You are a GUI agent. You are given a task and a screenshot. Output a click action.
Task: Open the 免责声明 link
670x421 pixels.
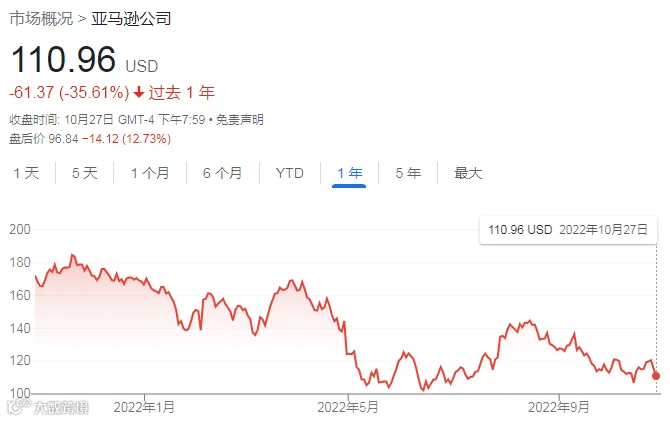(240, 120)
